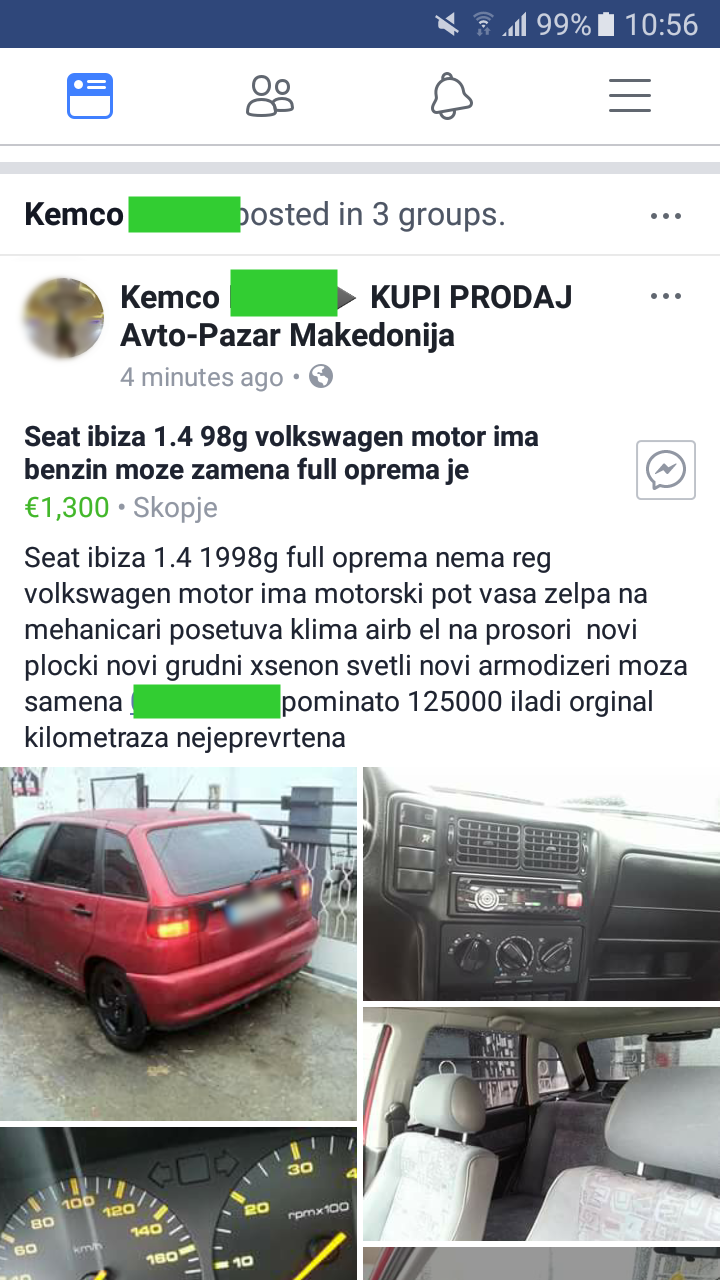Open the hamburger menu tab

point(630,97)
